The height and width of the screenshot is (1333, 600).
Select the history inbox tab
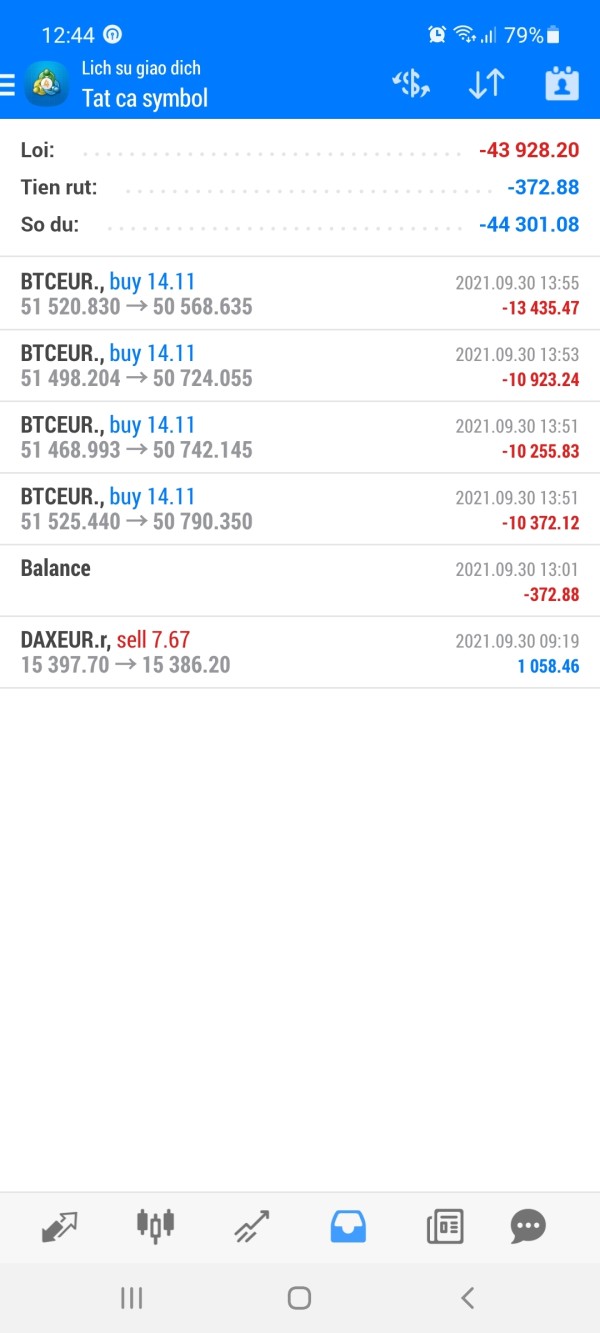(348, 1225)
